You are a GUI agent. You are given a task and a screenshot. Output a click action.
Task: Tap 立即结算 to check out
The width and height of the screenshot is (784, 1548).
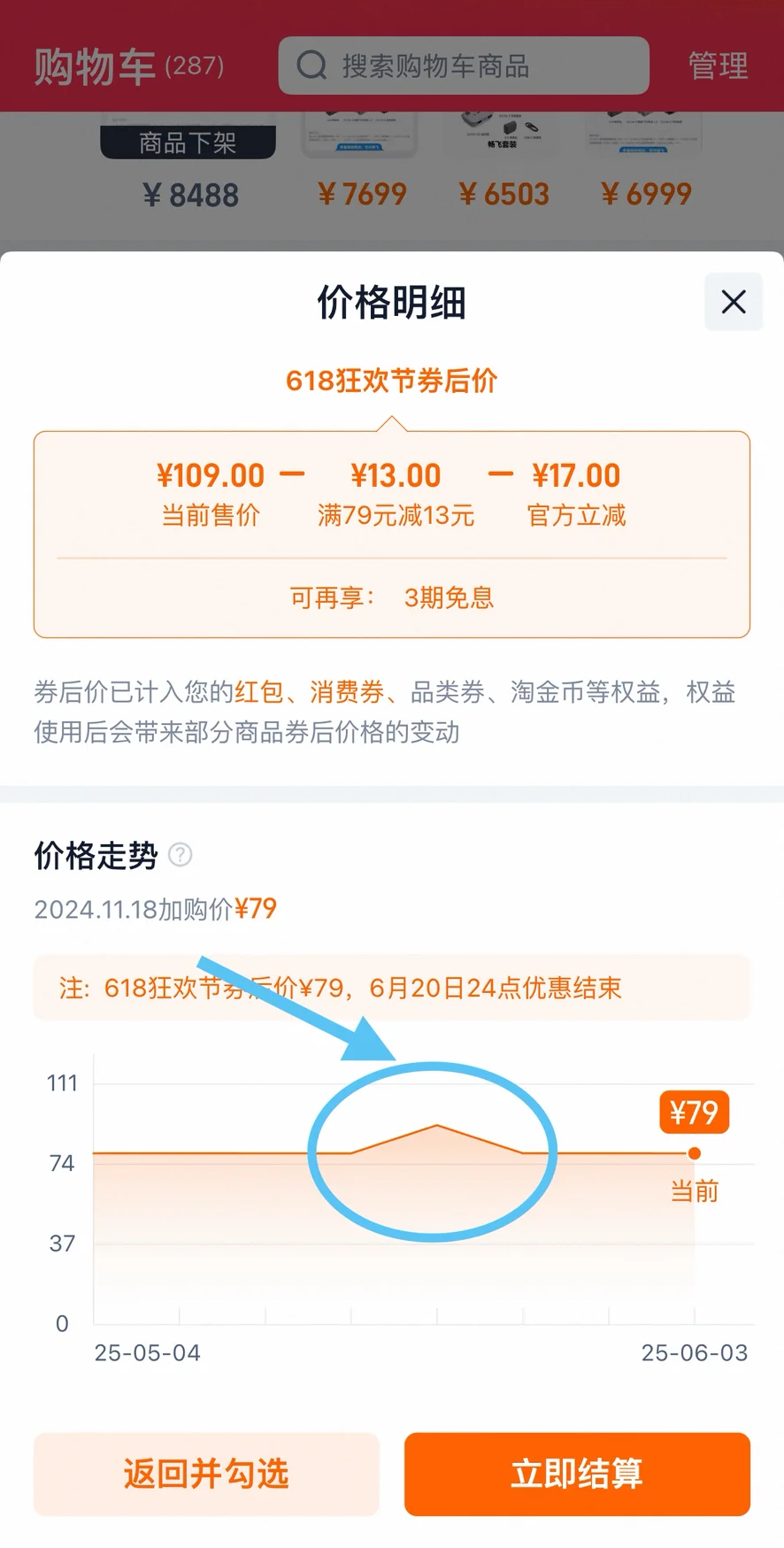coord(577,1474)
